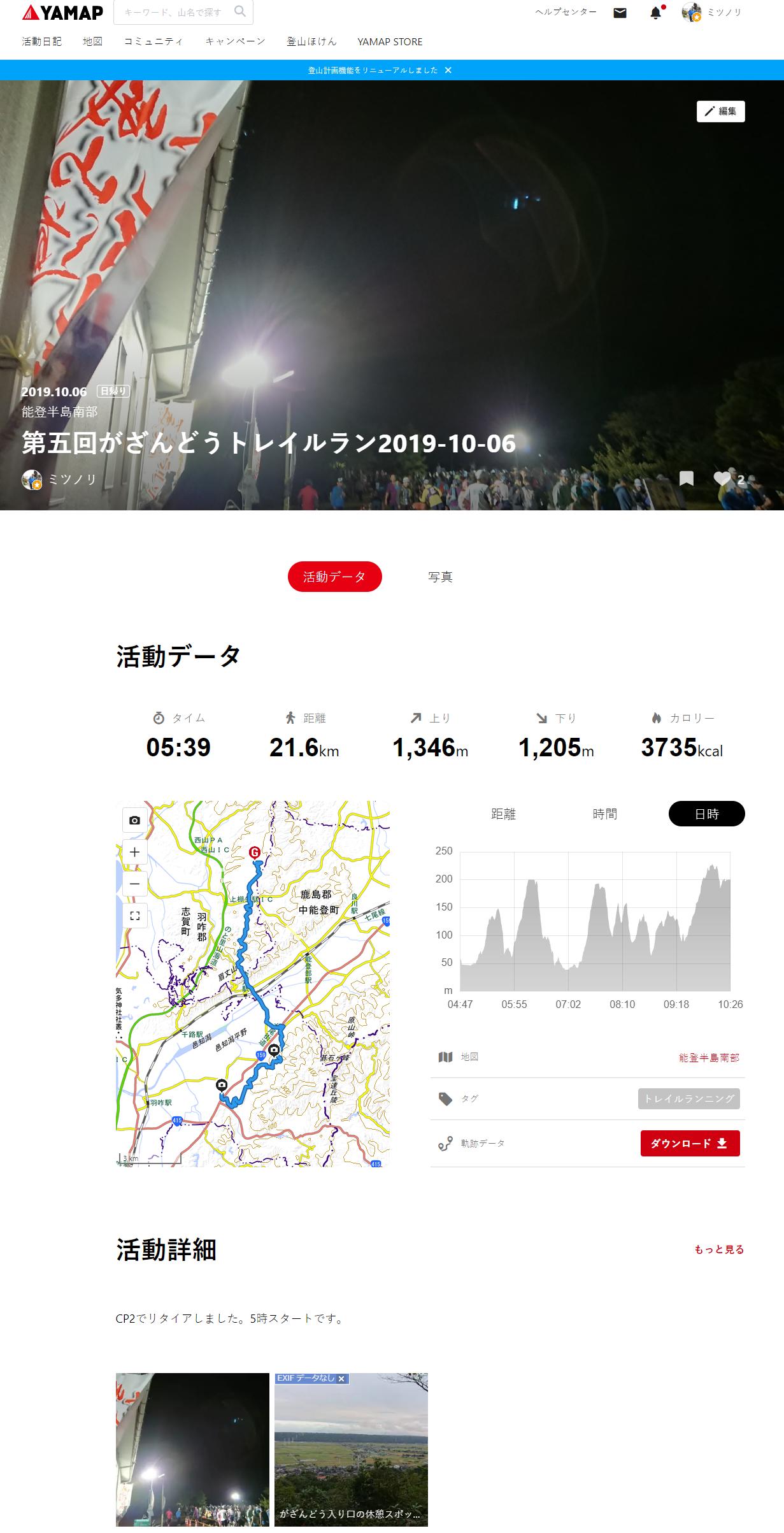The image size is (784, 1533).
Task: Download the track data
Action: tap(690, 1143)
